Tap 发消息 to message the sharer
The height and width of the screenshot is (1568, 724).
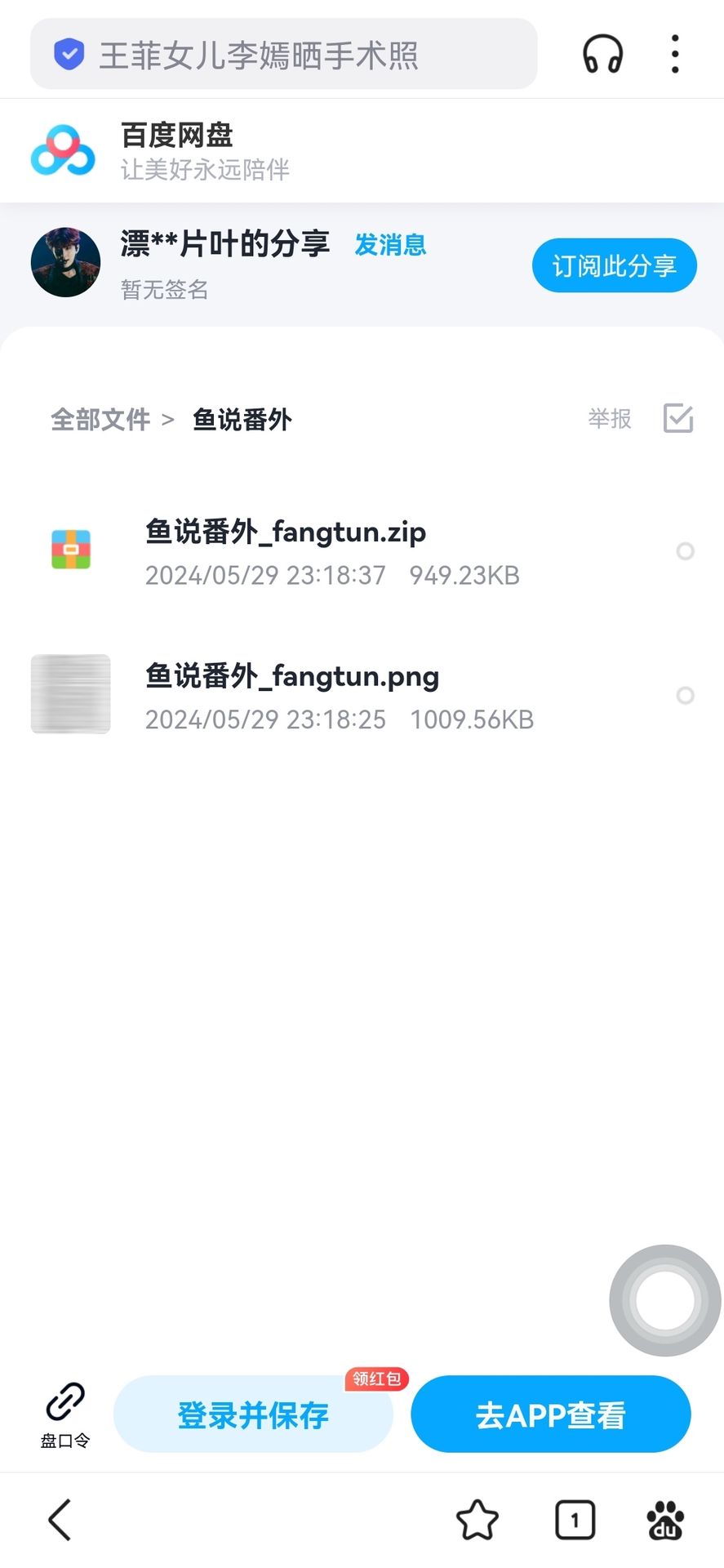point(390,244)
